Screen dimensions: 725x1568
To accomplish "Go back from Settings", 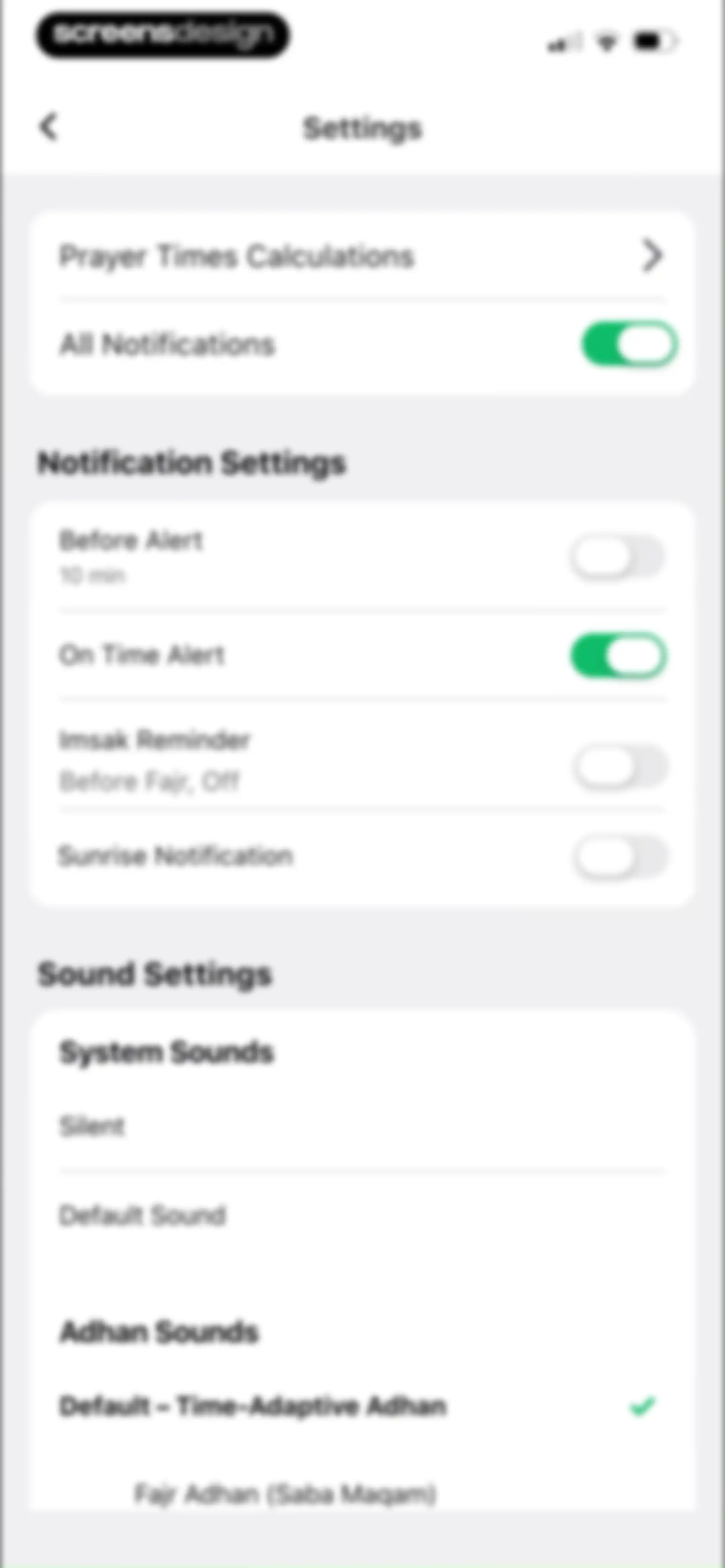I will coord(49,127).
